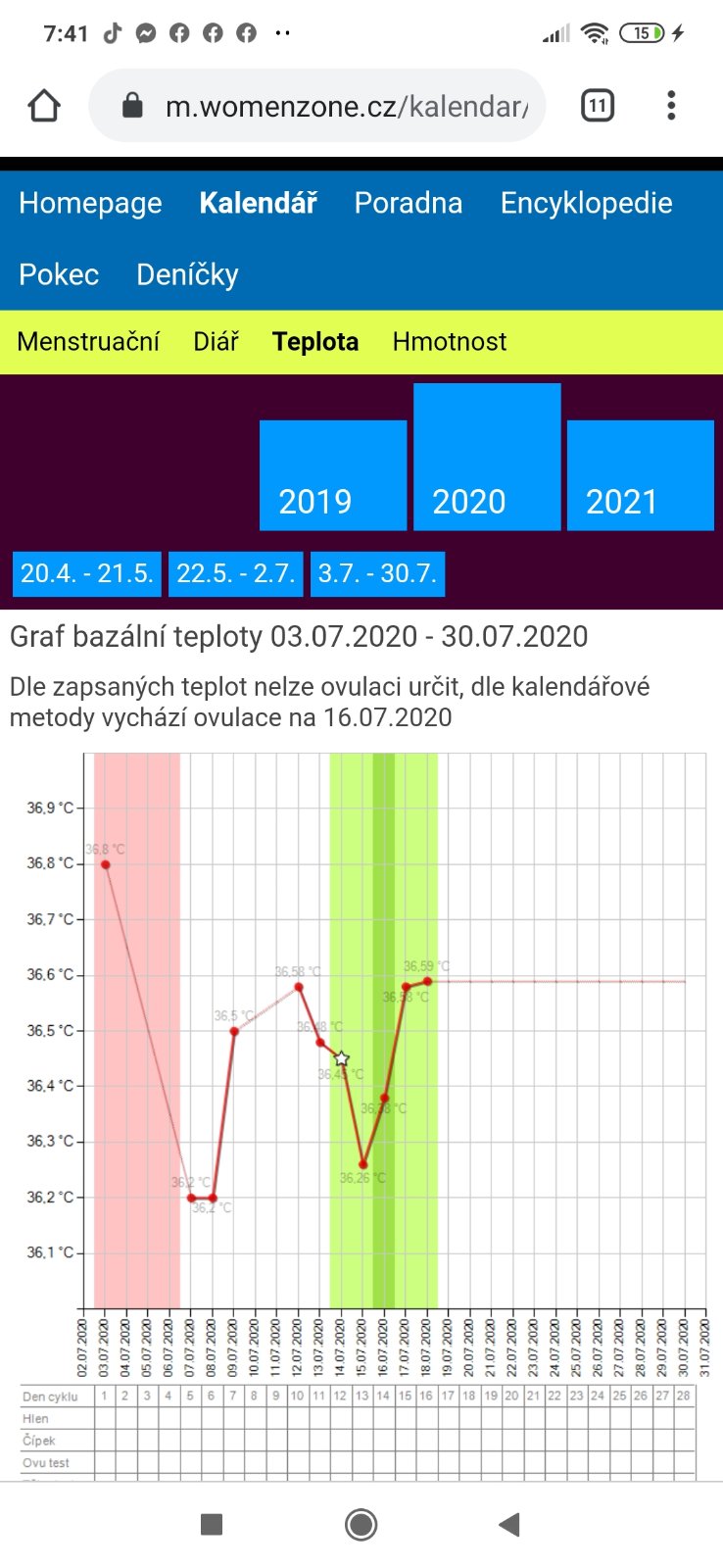Switch to the Hmotnost tab

450,341
